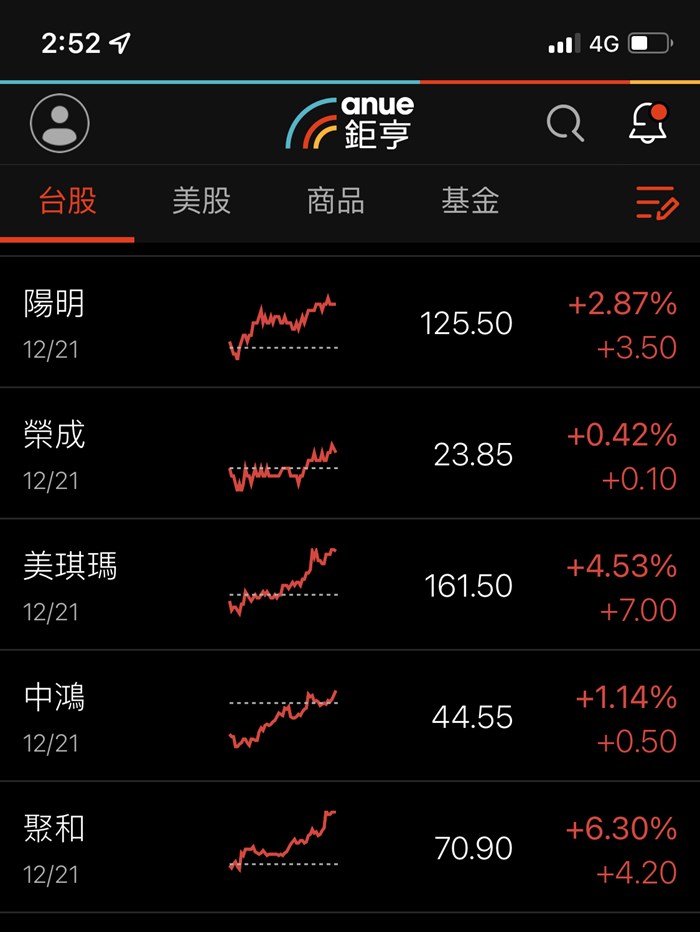View details for 美琪瑪

point(350,585)
